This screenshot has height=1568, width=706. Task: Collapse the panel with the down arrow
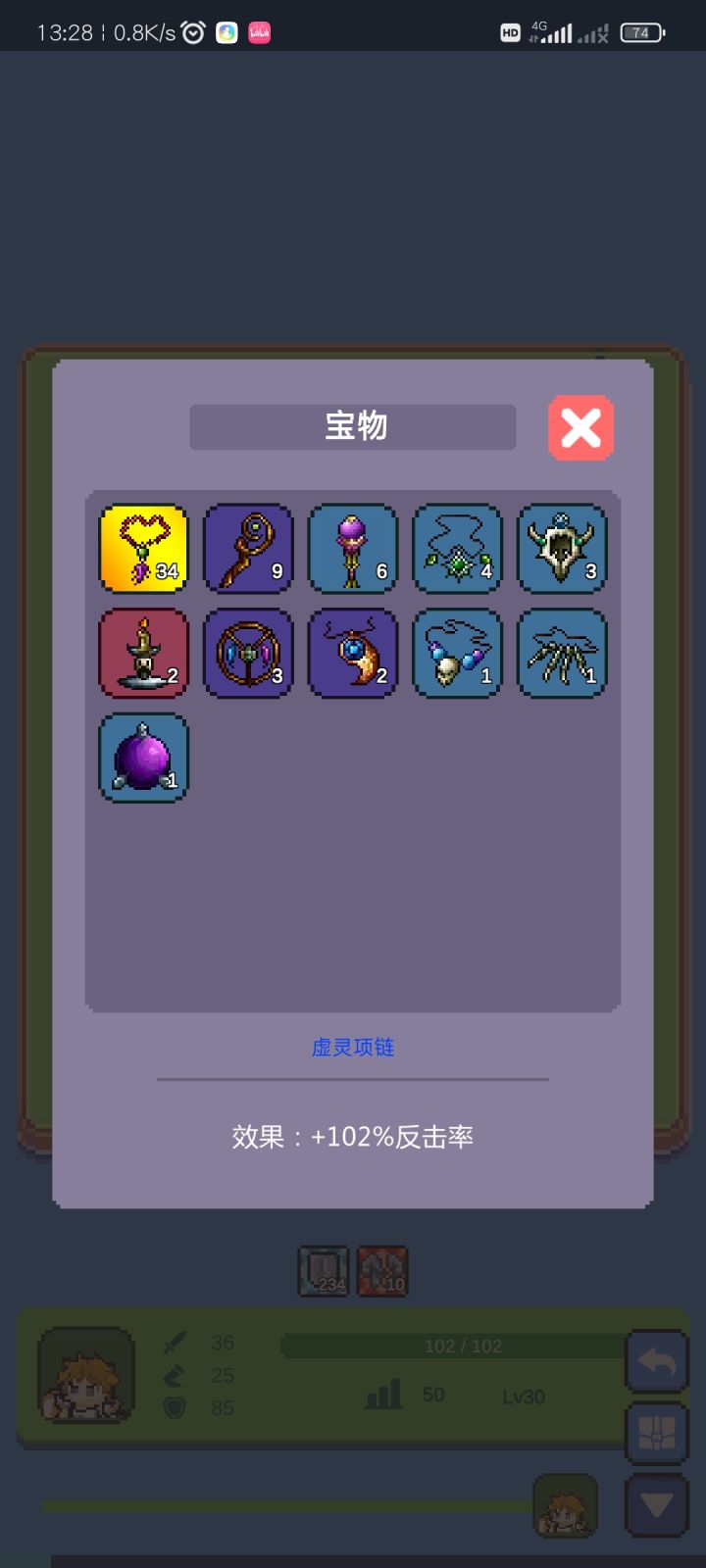click(656, 1506)
